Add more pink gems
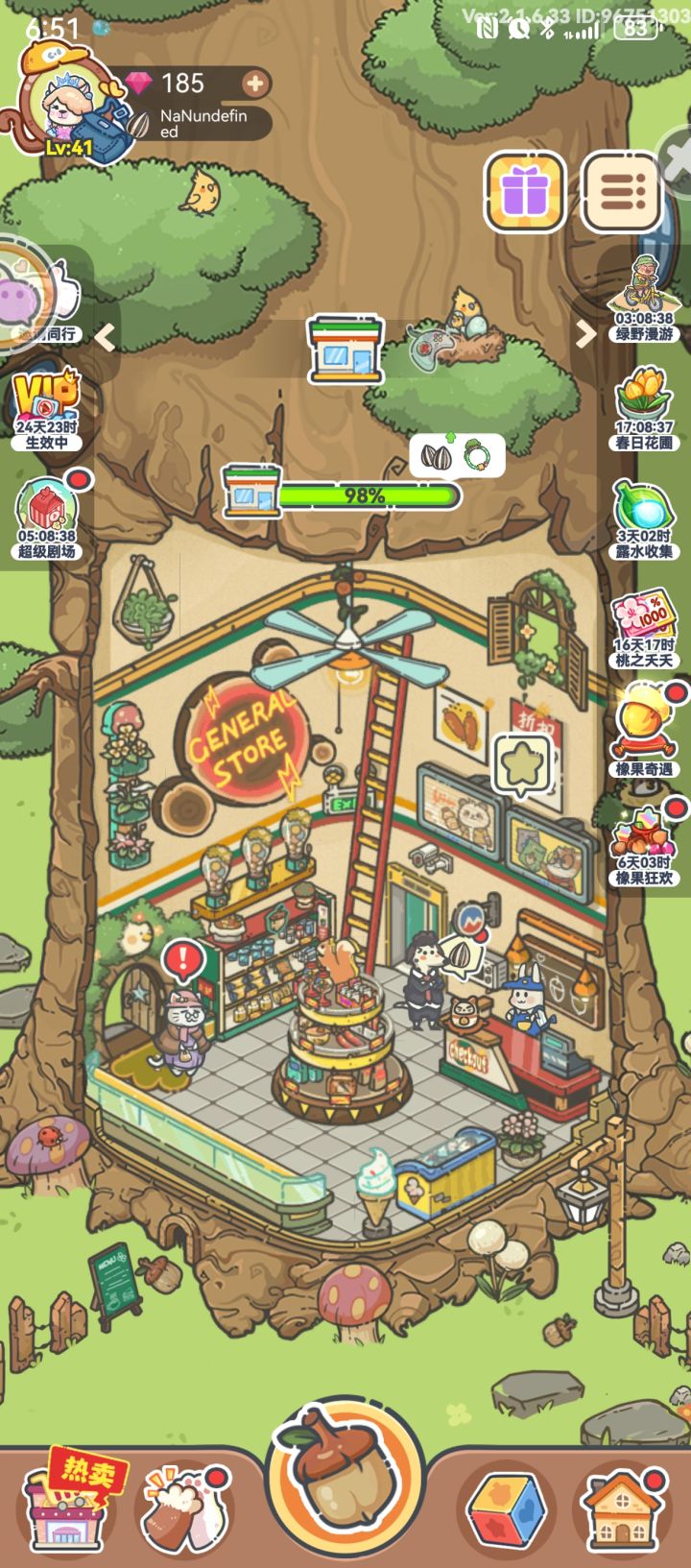The image size is (691, 1568). click(x=254, y=84)
